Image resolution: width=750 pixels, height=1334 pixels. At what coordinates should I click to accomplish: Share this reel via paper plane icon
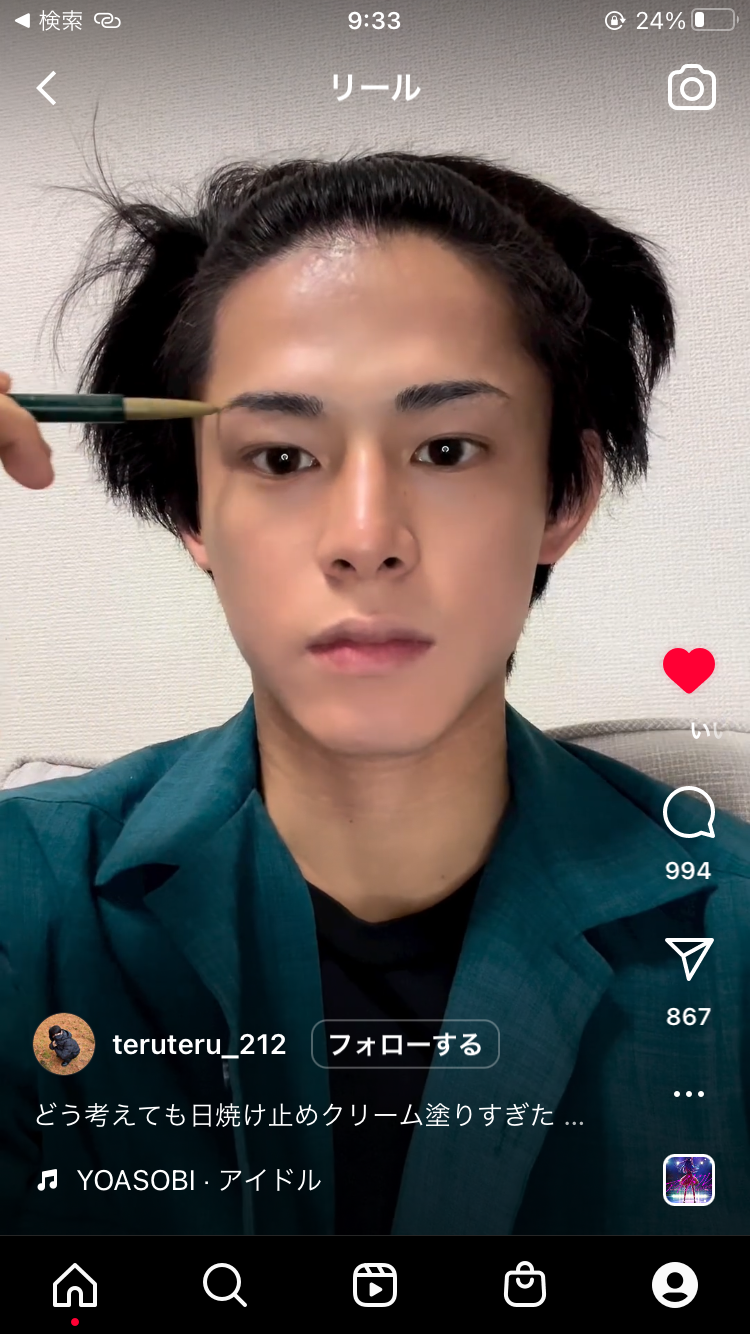689,959
